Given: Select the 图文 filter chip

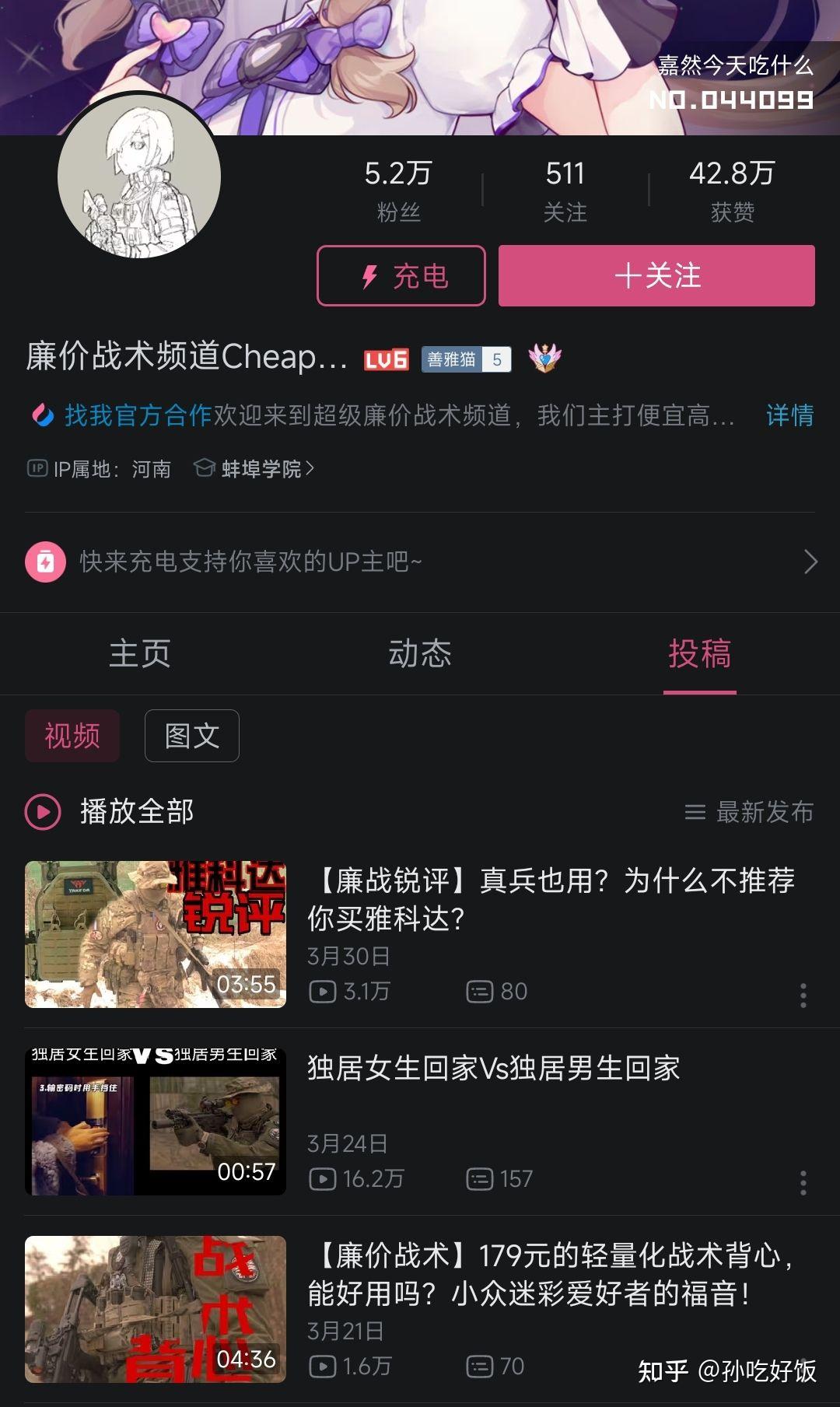Looking at the screenshot, I should click(192, 736).
